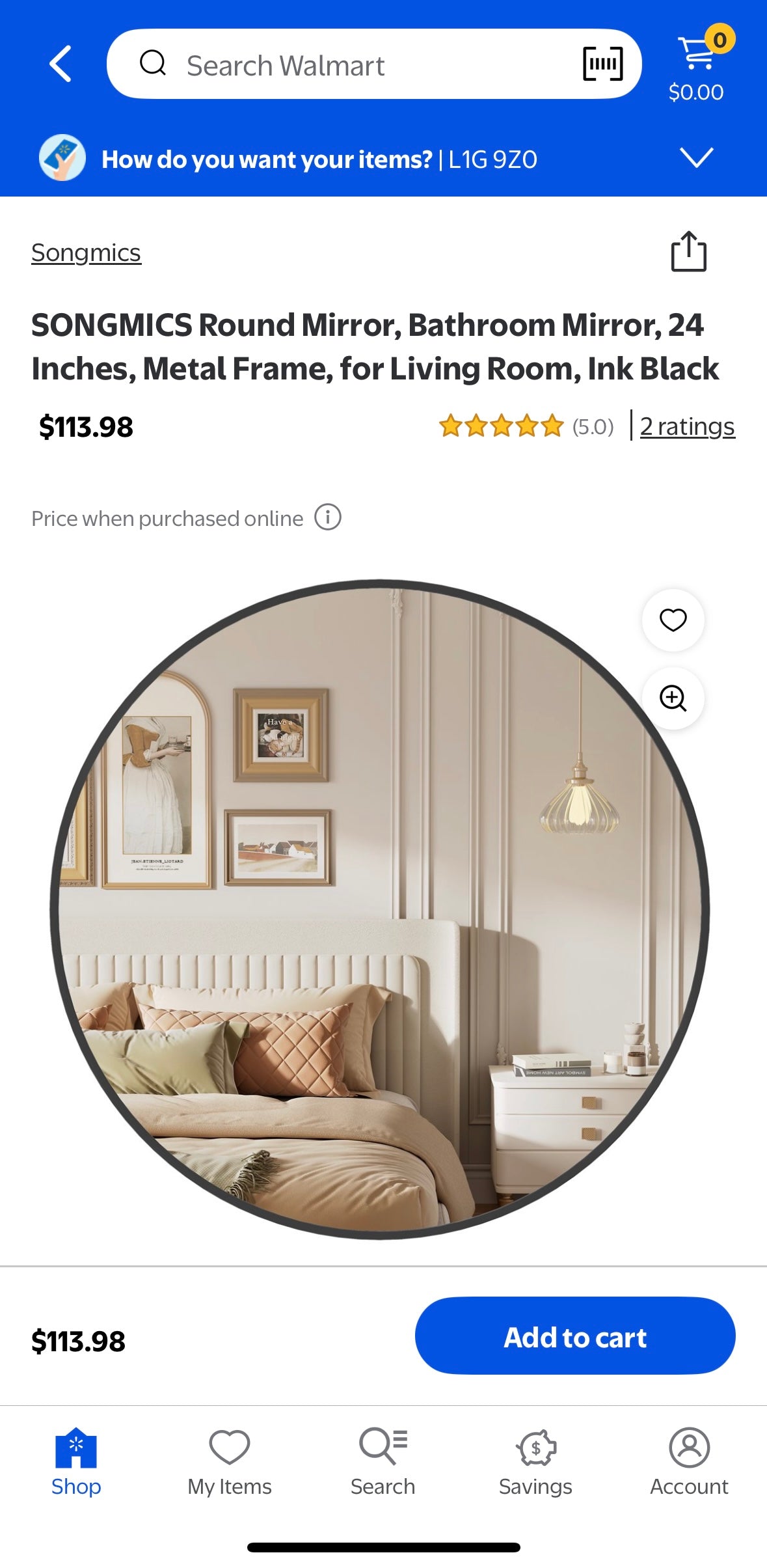The height and width of the screenshot is (1568, 767).
Task: Switch to the Shop tab
Action: click(76, 1461)
